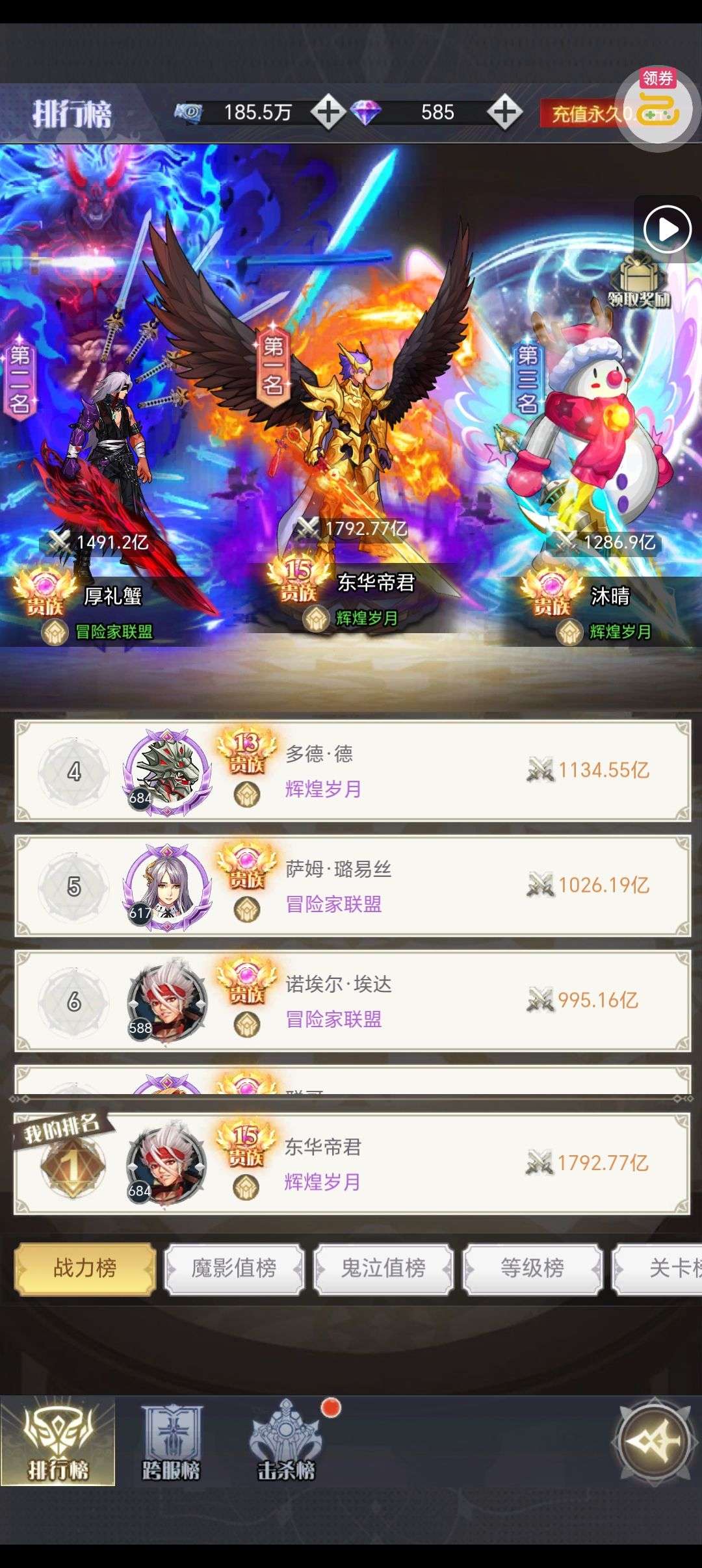The height and width of the screenshot is (1568, 702).
Task: Switch to the 鬼泣值榜 tab
Action: pyautogui.click(x=383, y=1268)
